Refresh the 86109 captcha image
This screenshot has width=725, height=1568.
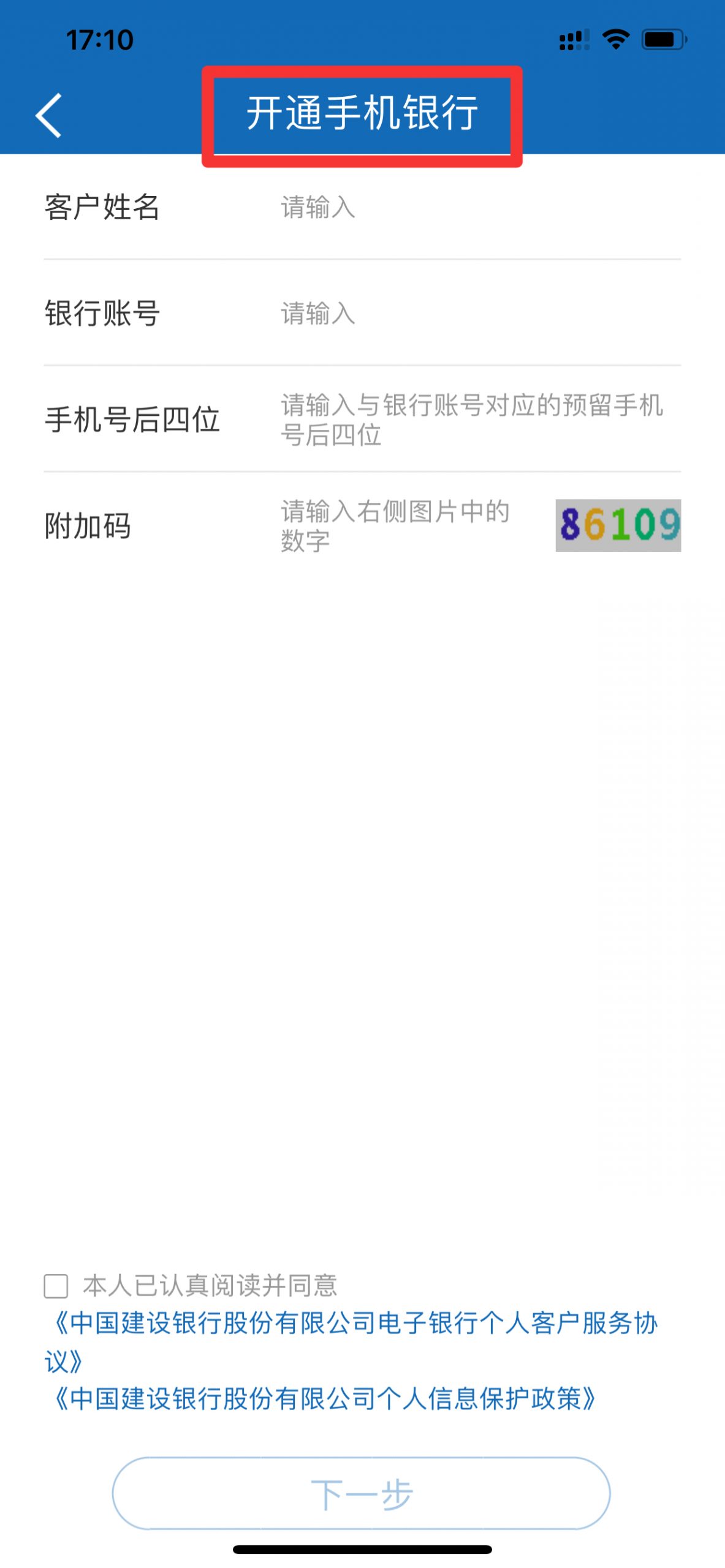click(618, 526)
